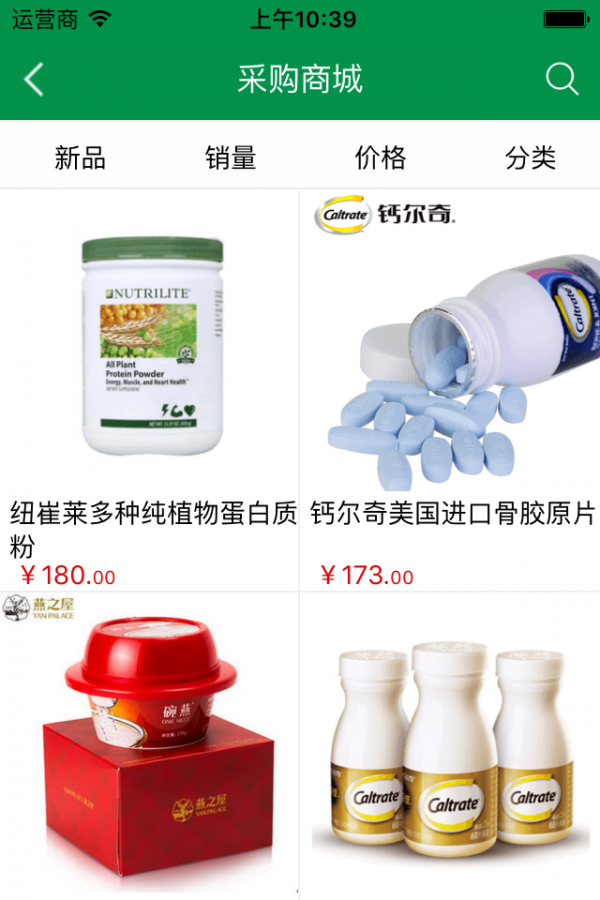
Task: Sort products by 销量
Action: click(x=230, y=157)
